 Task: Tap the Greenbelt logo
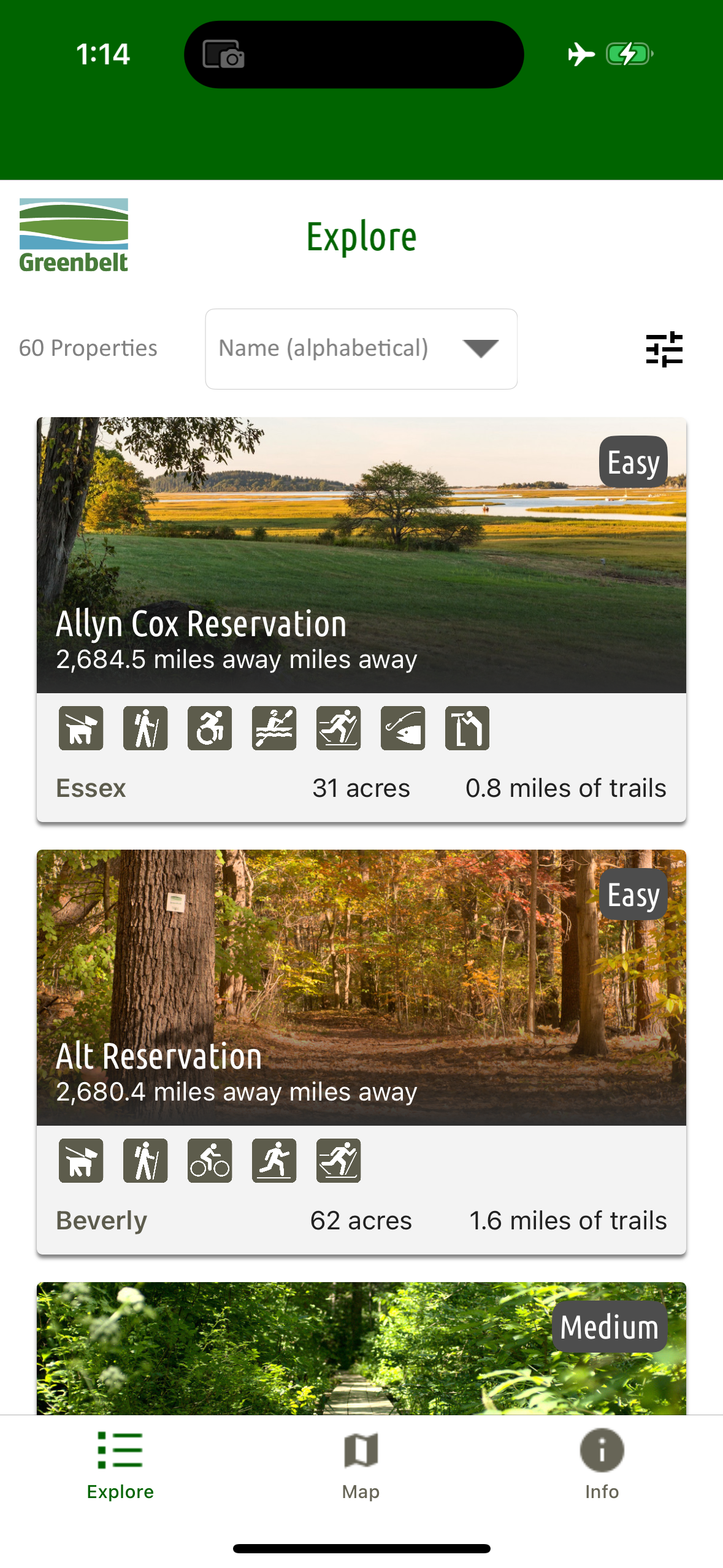tap(74, 235)
